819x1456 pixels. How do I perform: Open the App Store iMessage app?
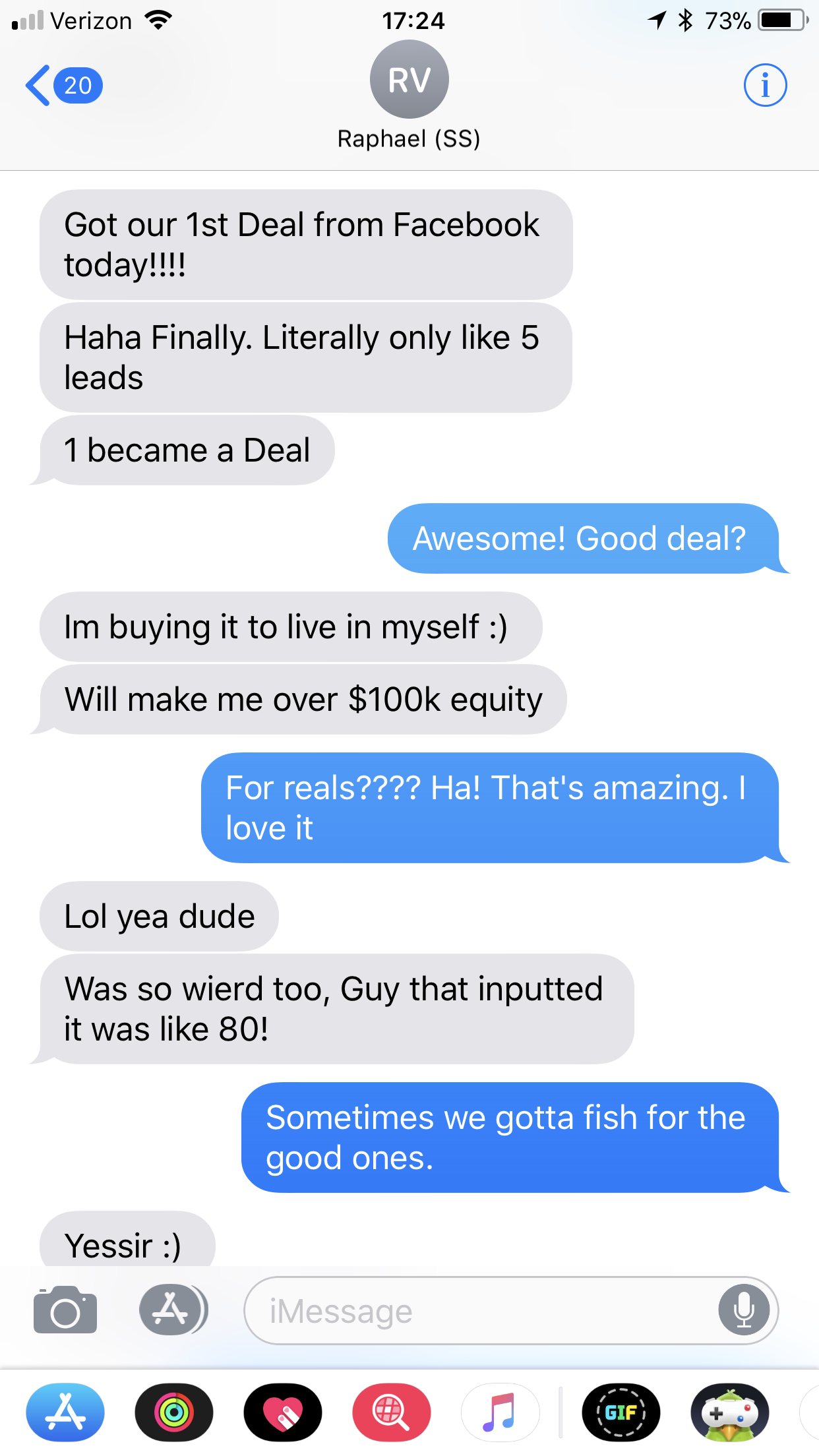tap(65, 1412)
